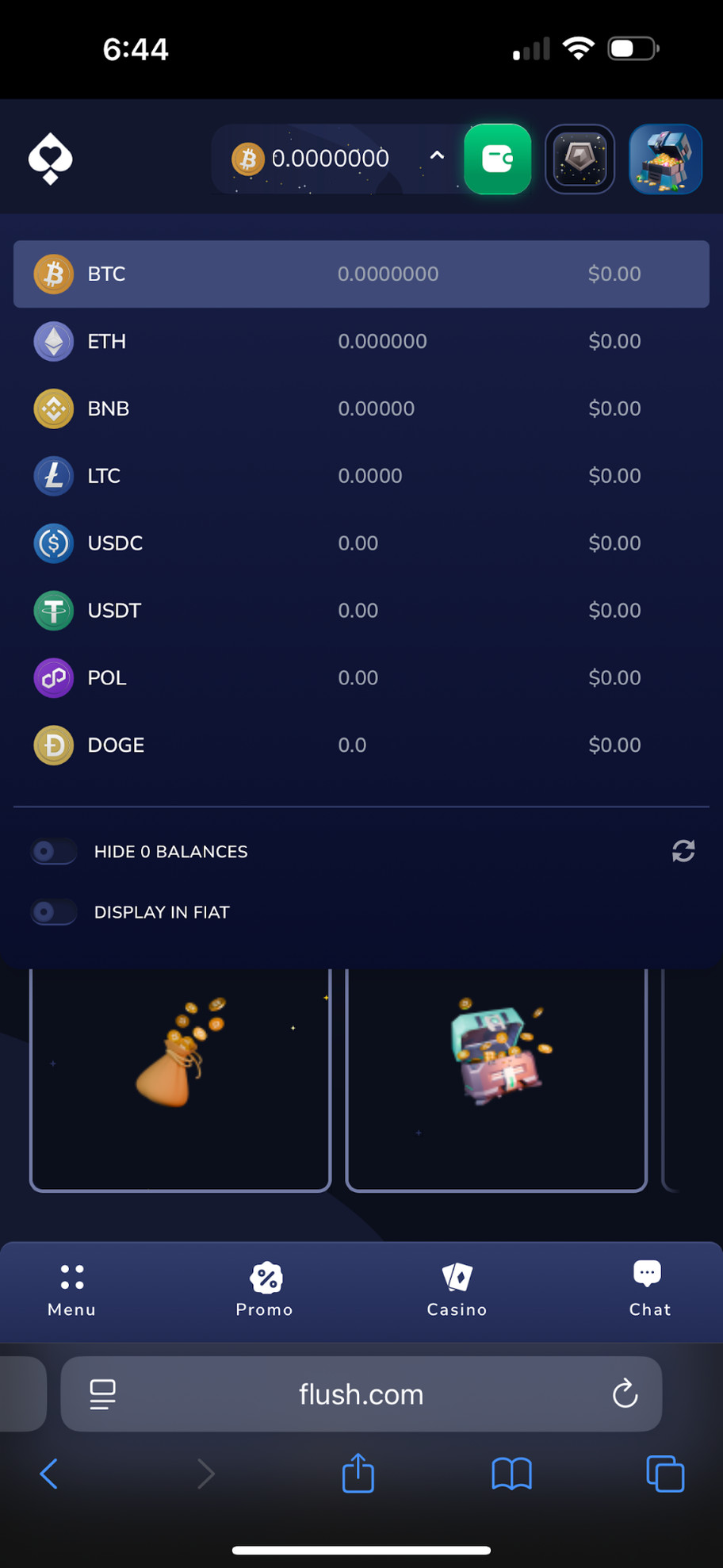Open the treasure chest rewards icon
Screen dimensions: 723x1568
point(665,159)
